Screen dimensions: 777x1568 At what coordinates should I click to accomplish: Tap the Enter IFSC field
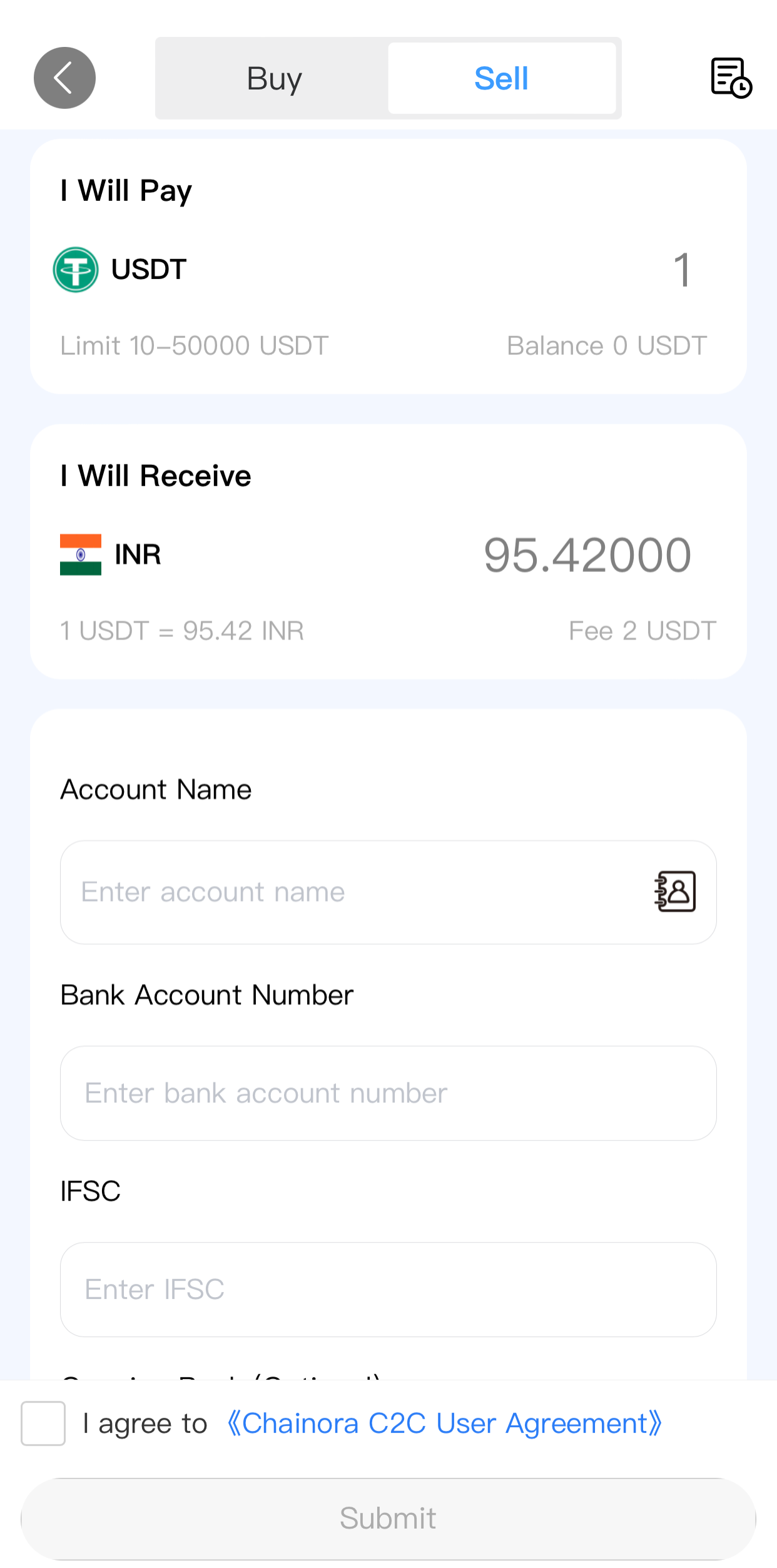pyautogui.click(x=388, y=1290)
